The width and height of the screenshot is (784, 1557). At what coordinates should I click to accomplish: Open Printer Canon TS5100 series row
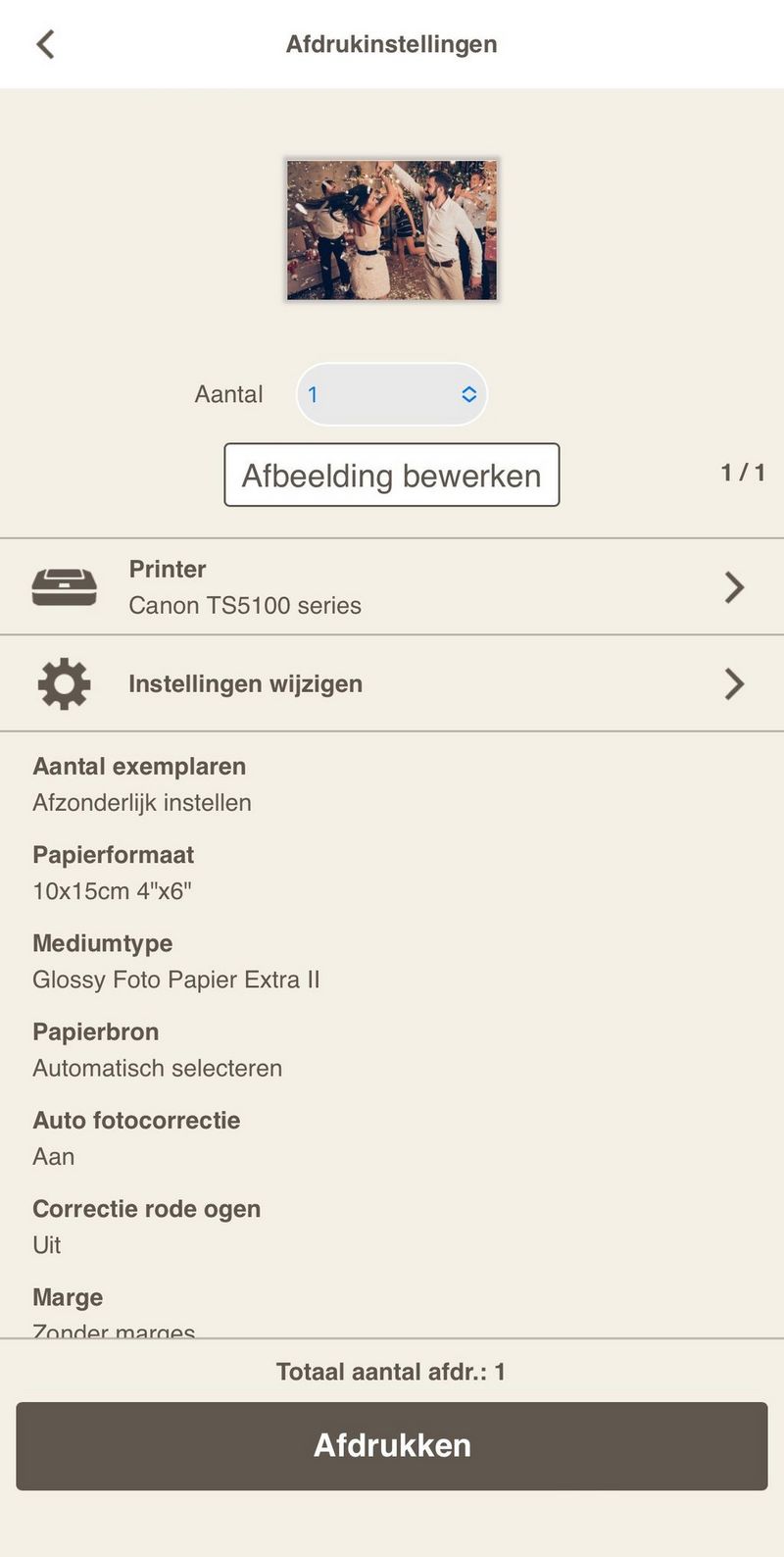coord(392,587)
